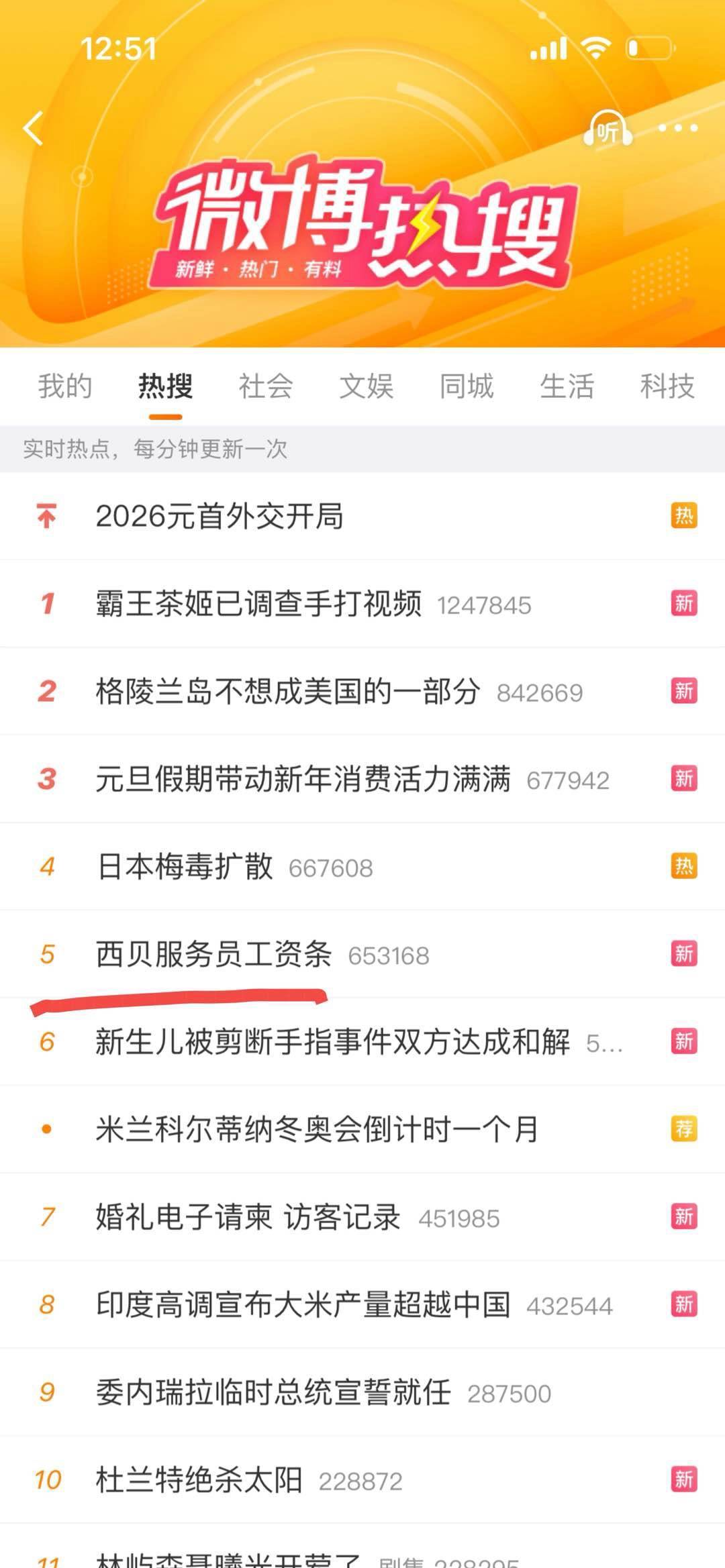Click the 热 badge next to 日本梅毒扩散
The width and height of the screenshot is (725, 1568).
[x=683, y=867]
